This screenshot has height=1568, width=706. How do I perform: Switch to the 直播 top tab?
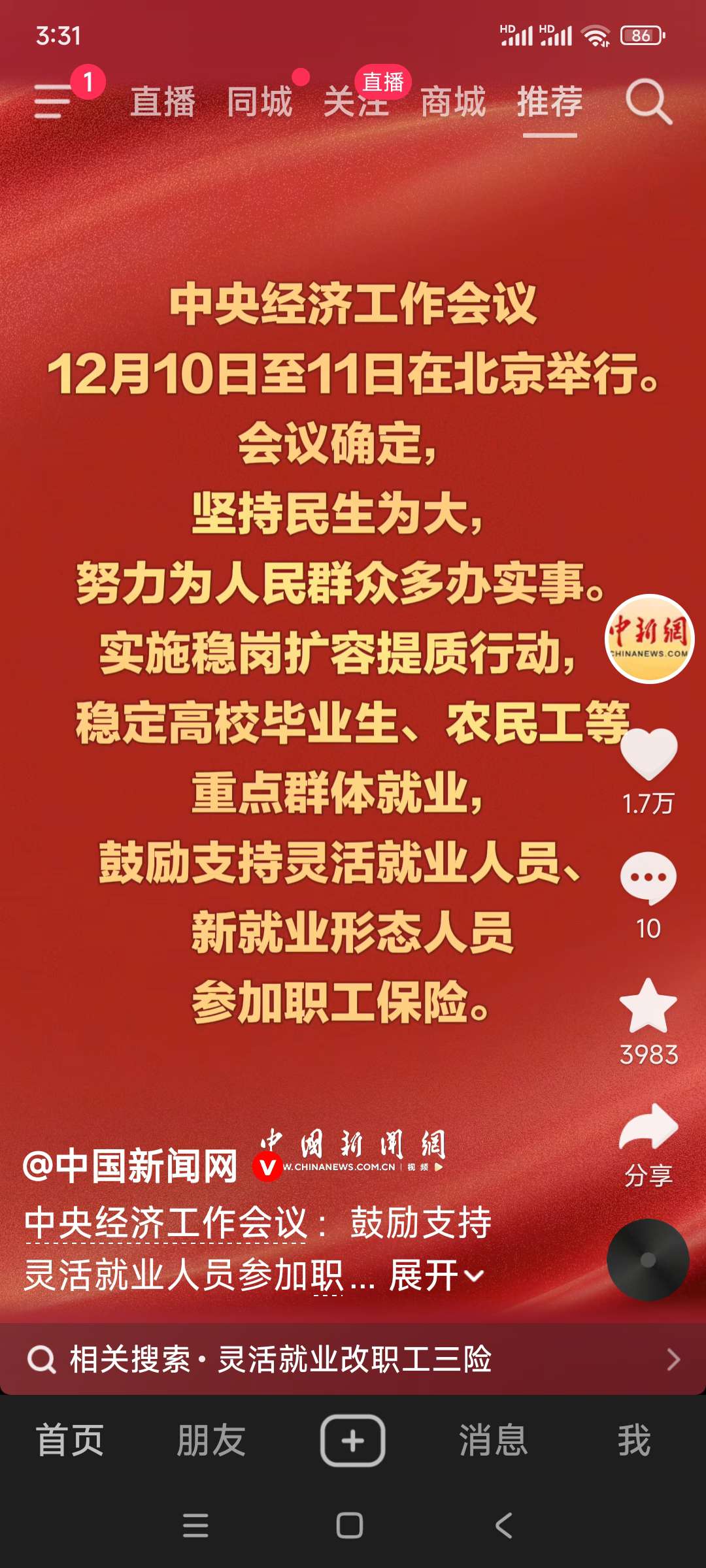(x=163, y=102)
